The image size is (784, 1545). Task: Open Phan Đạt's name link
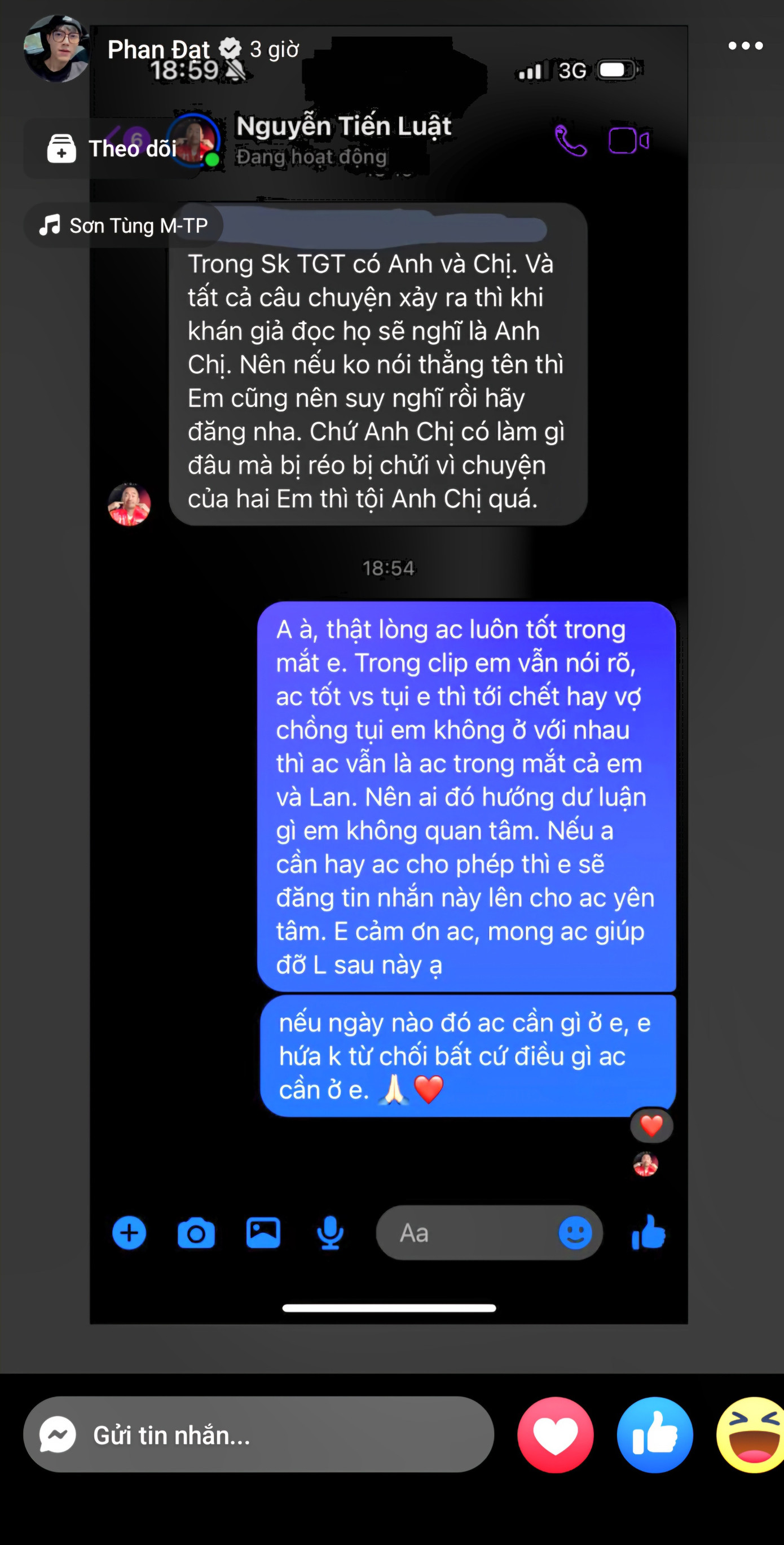tap(158, 49)
